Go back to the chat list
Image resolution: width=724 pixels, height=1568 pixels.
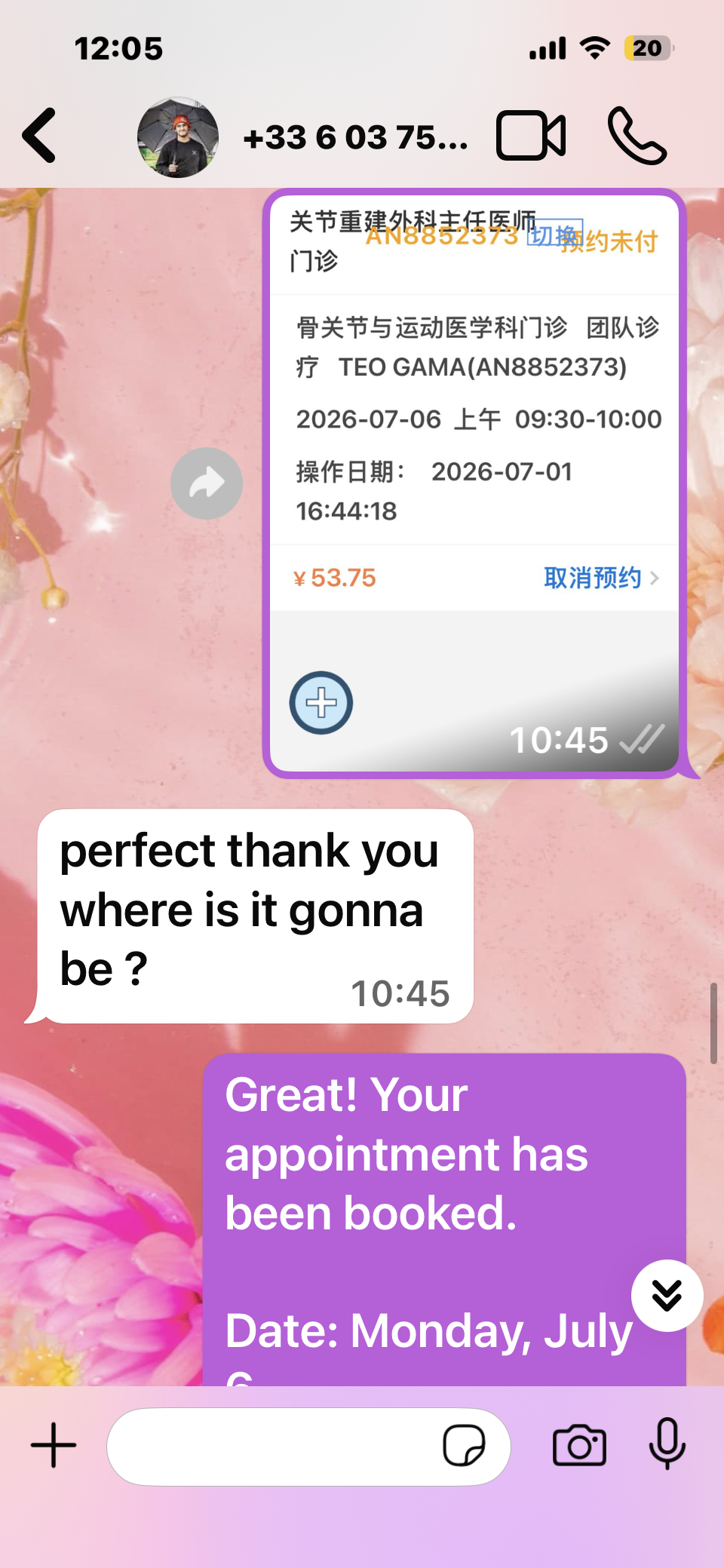click(x=39, y=136)
